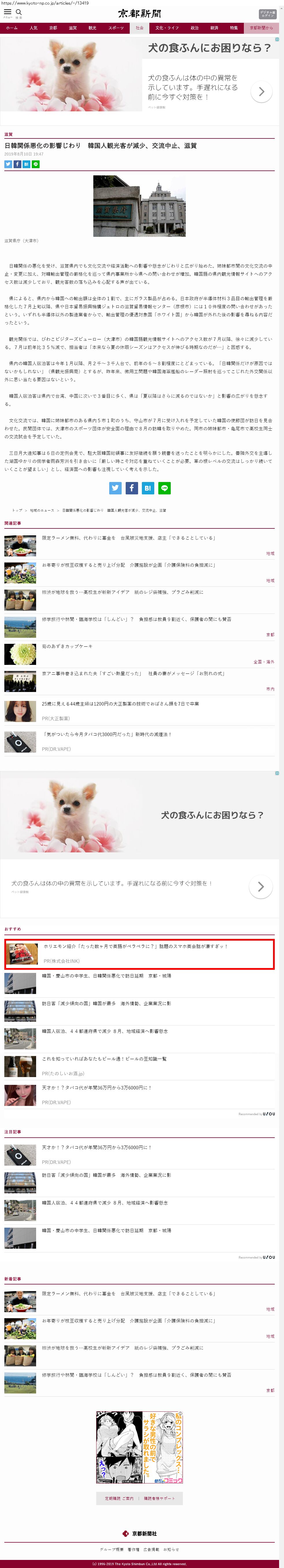Follow the 地域のニュース breadcrumb link
This screenshot has height=1568, width=284.
42,510
